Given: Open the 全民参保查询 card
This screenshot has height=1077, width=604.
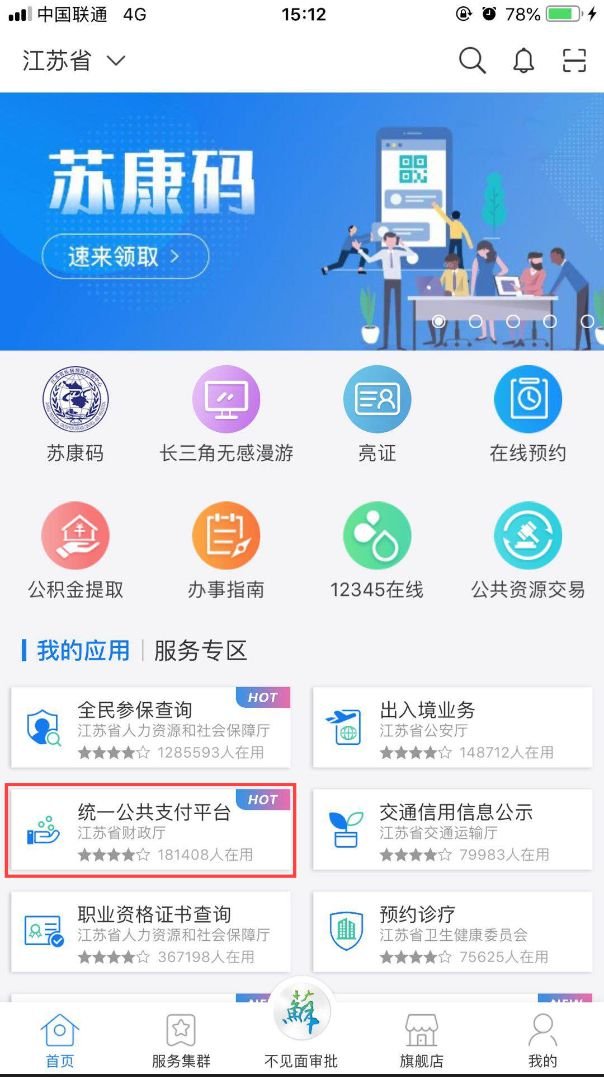Looking at the screenshot, I should (150, 729).
